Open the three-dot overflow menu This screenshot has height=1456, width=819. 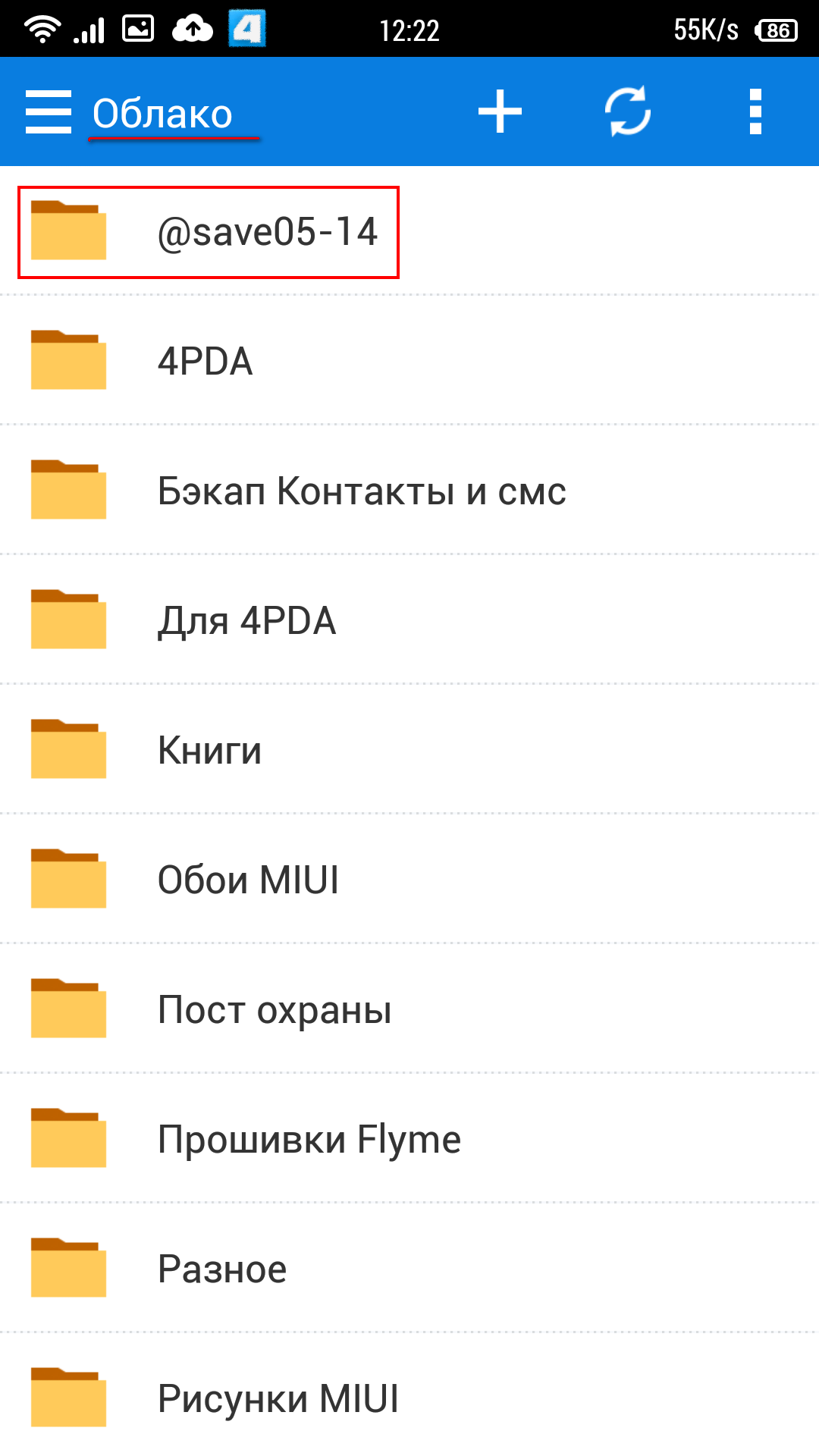[755, 112]
